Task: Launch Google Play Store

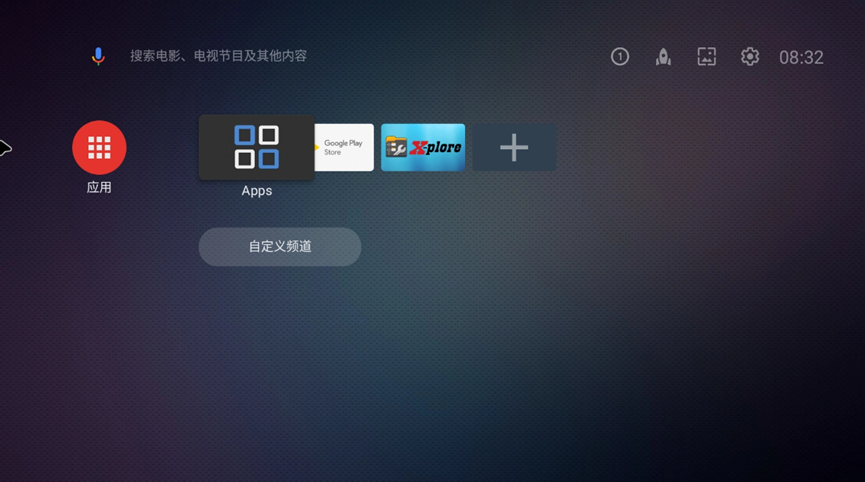Action: pos(345,148)
